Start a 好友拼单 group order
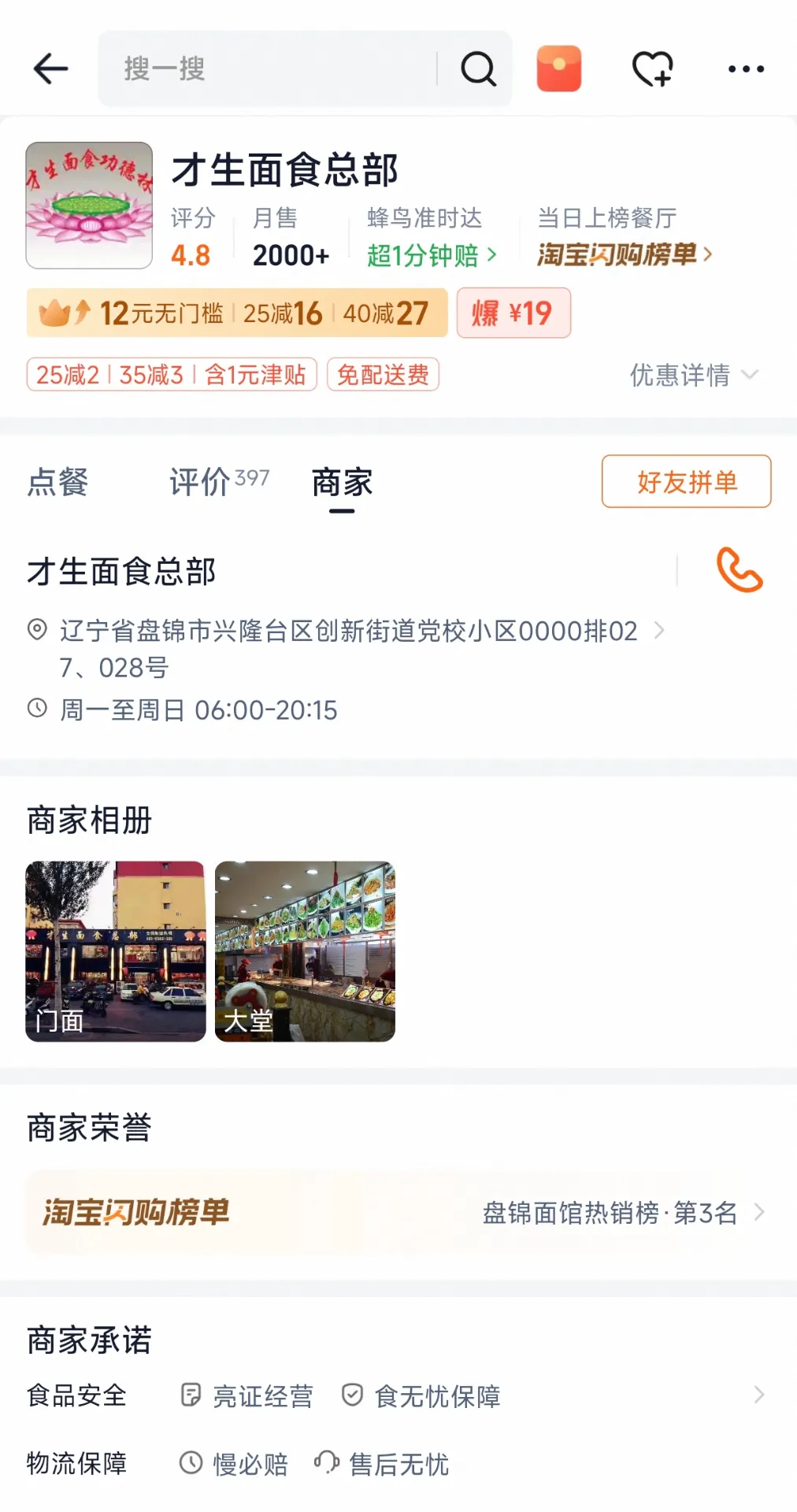Image resolution: width=797 pixels, height=1512 pixels. (x=687, y=481)
